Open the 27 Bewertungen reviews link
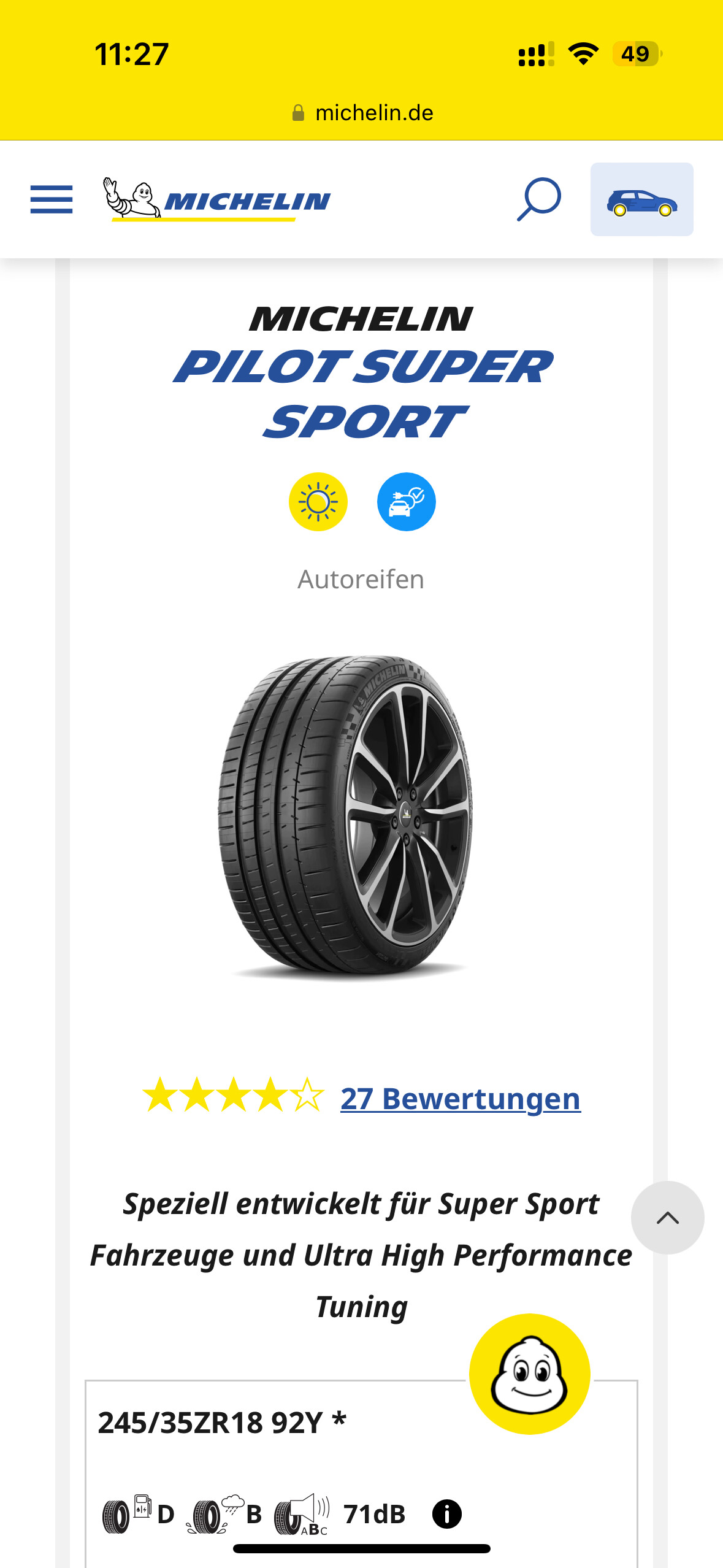Viewport: 723px width, 1568px height. (x=460, y=1099)
